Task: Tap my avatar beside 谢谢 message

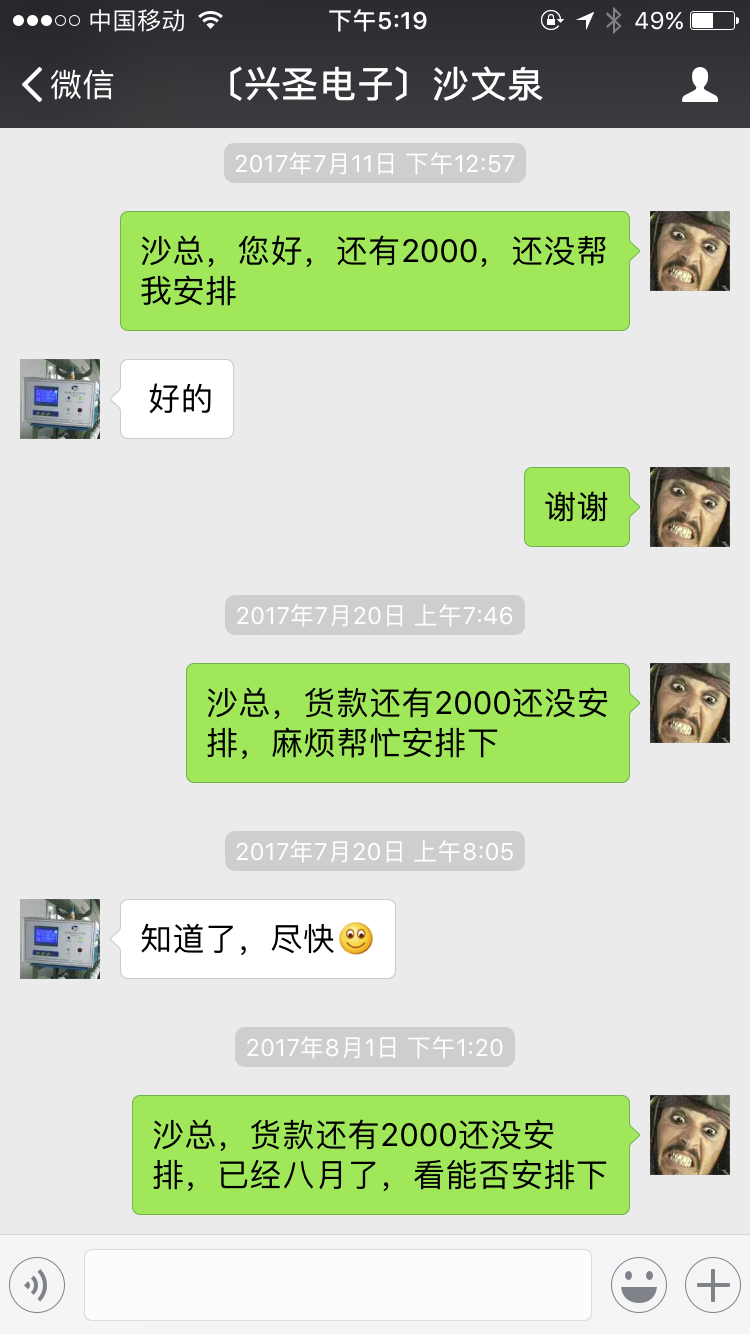Action: [x=689, y=507]
